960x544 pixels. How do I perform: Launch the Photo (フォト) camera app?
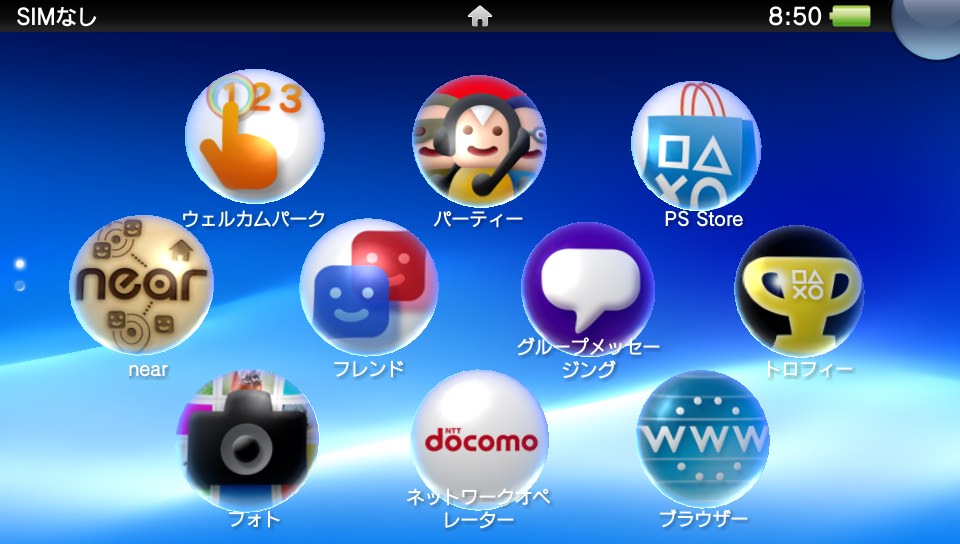click(248, 440)
